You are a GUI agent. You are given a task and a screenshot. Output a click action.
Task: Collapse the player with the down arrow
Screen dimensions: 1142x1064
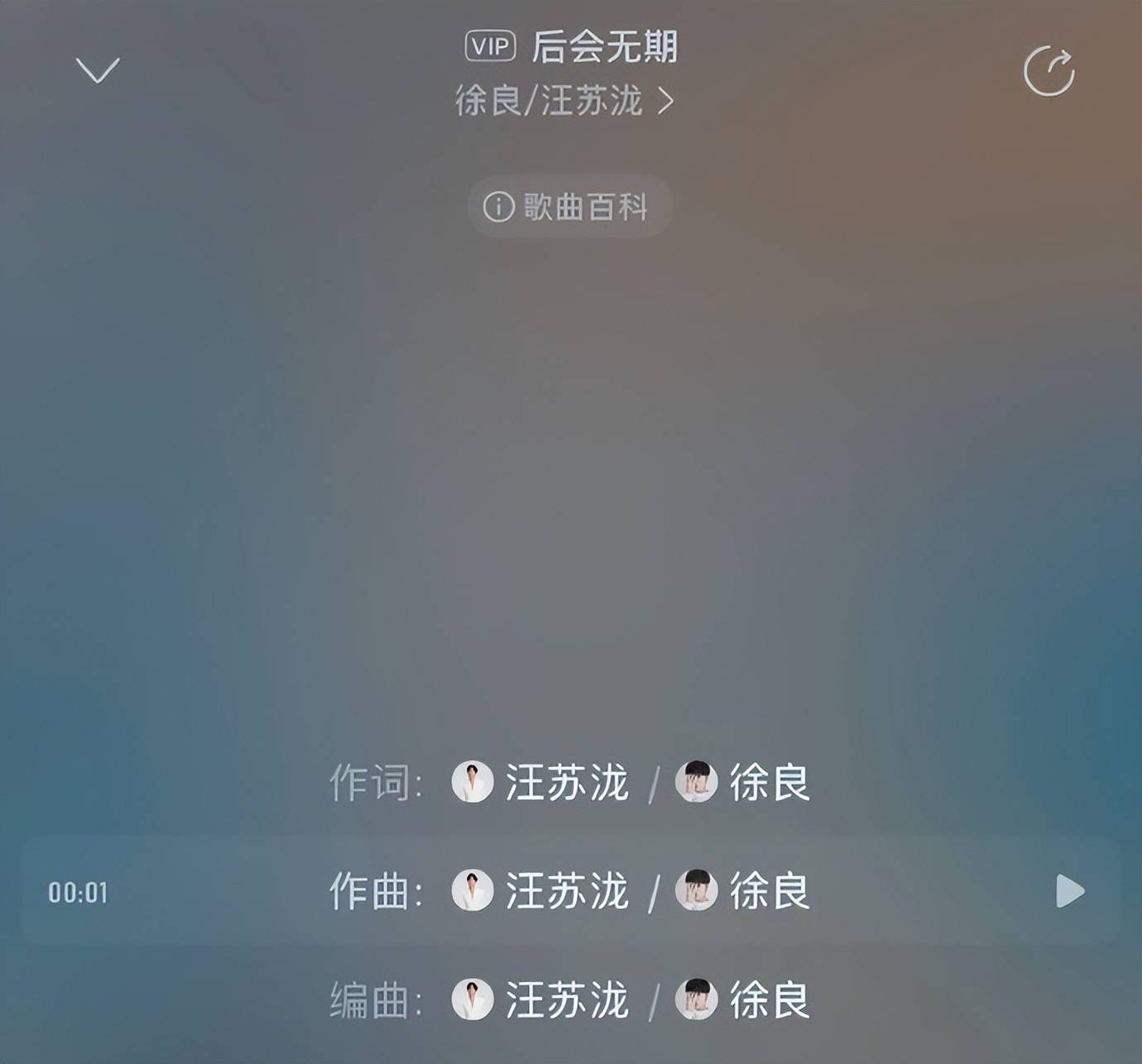click(x=98, y=70)
